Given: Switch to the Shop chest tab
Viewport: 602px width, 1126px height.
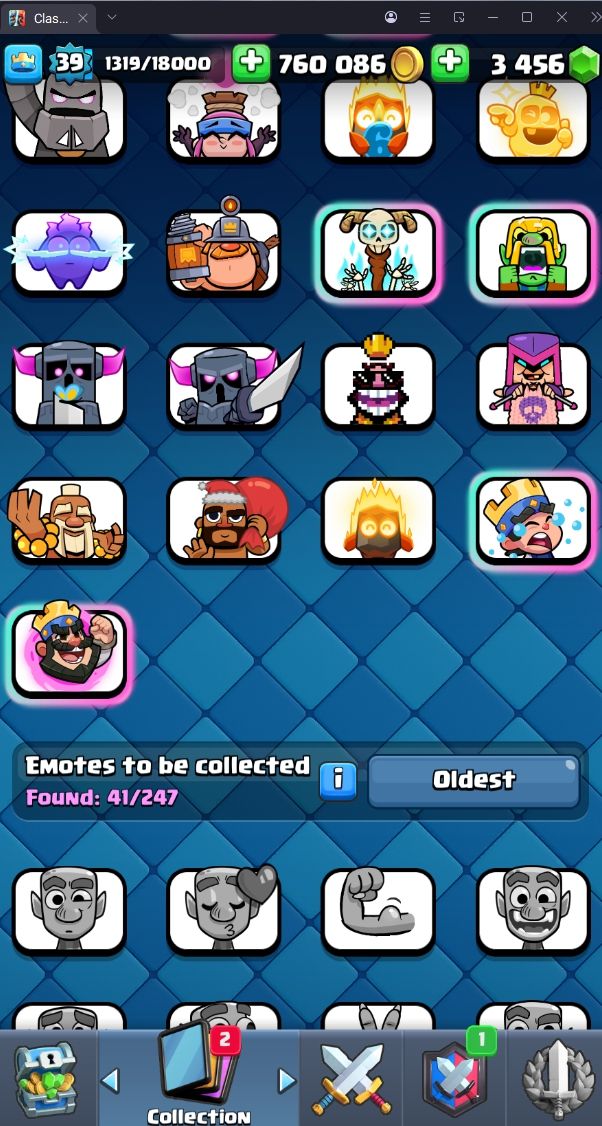Looking at the screenshot, I should point(46,1078).
